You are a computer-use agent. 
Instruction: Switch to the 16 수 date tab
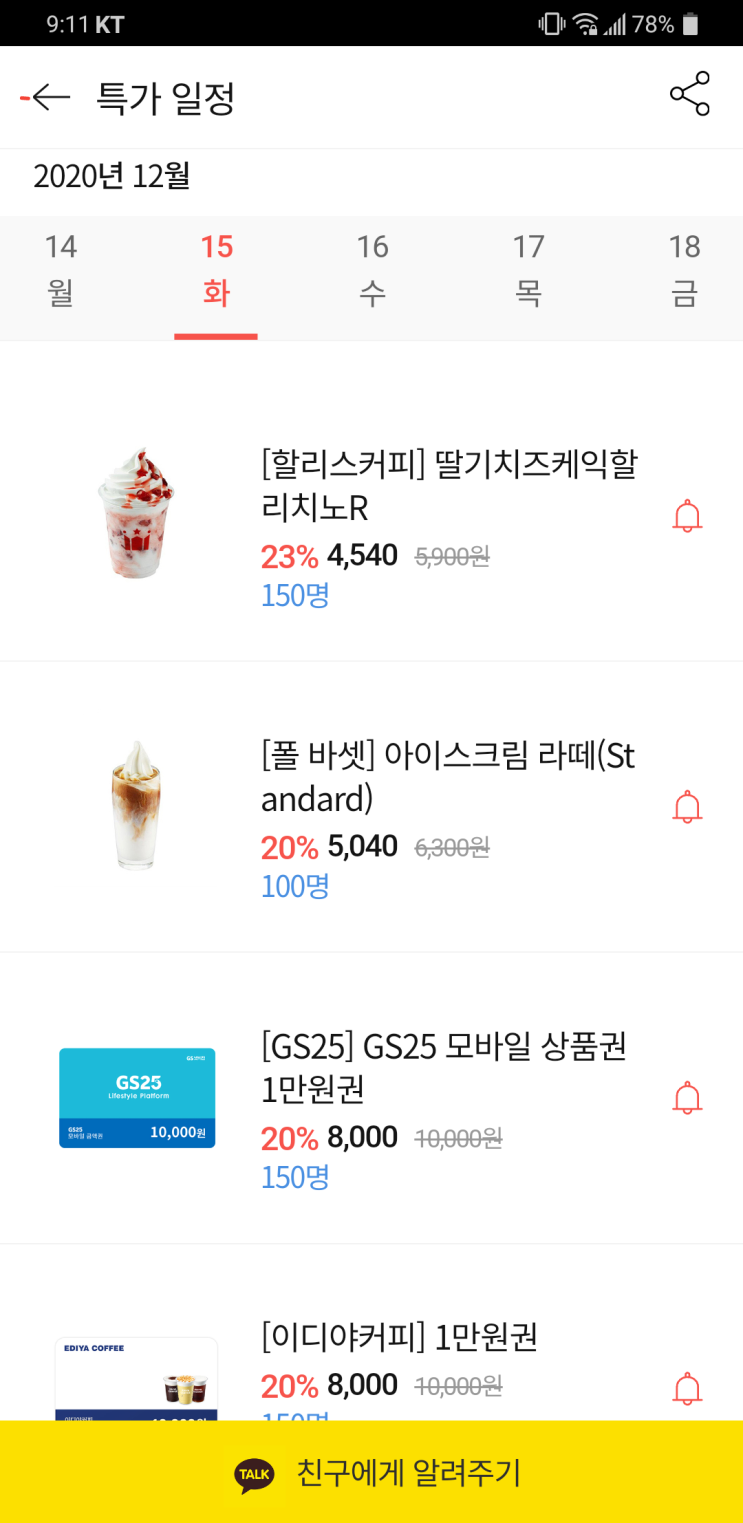click(x=372, y=270)
